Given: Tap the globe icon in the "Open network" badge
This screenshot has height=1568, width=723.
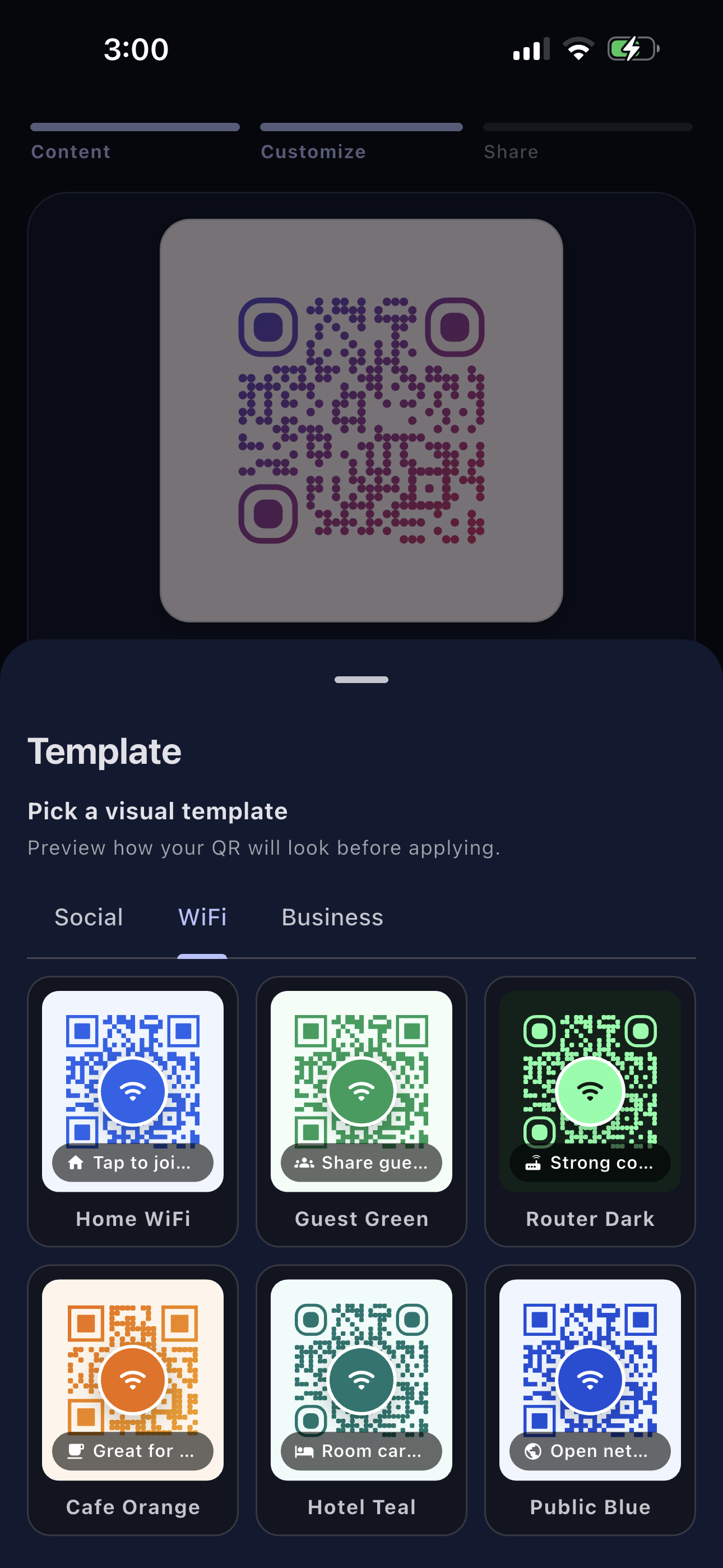Looking at the screenshot, I should [x=532, y=1451].
